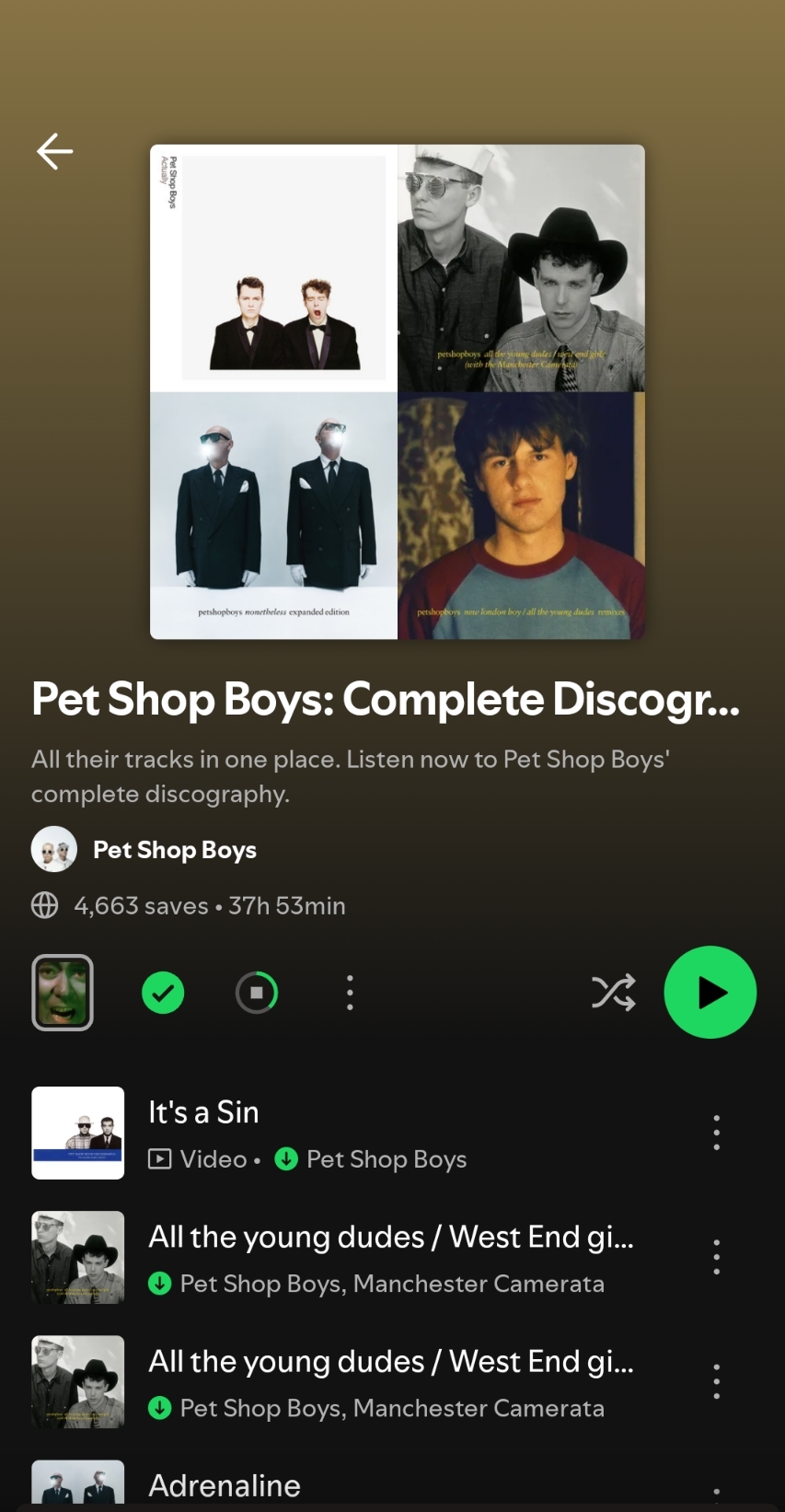Stop the playlist download in progress
The height and width of the screenshot is (1512, 785).
pos(257,993)
